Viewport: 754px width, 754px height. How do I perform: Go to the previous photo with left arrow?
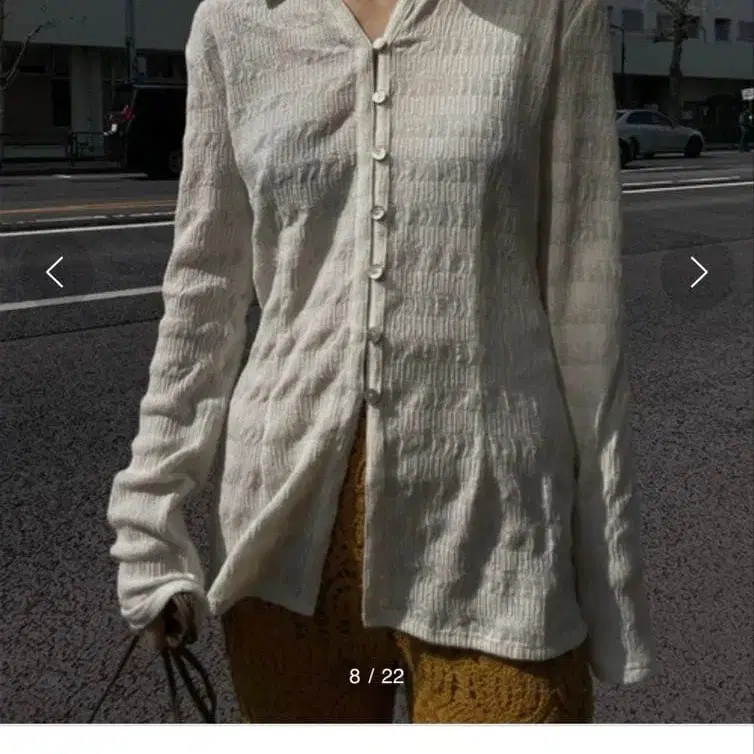pyautogui.click(x=55, y=272)
